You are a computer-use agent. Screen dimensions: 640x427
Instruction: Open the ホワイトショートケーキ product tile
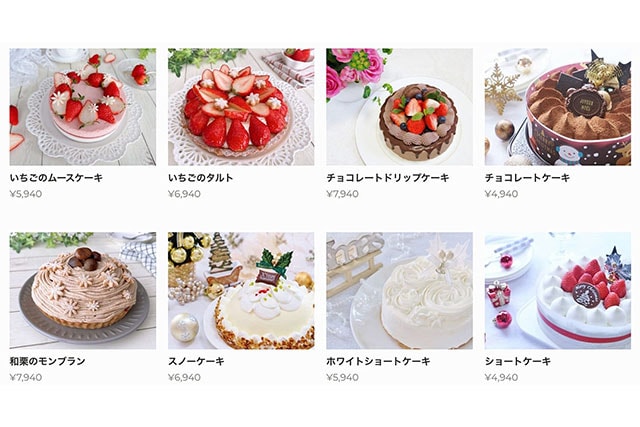pos(399,291)
